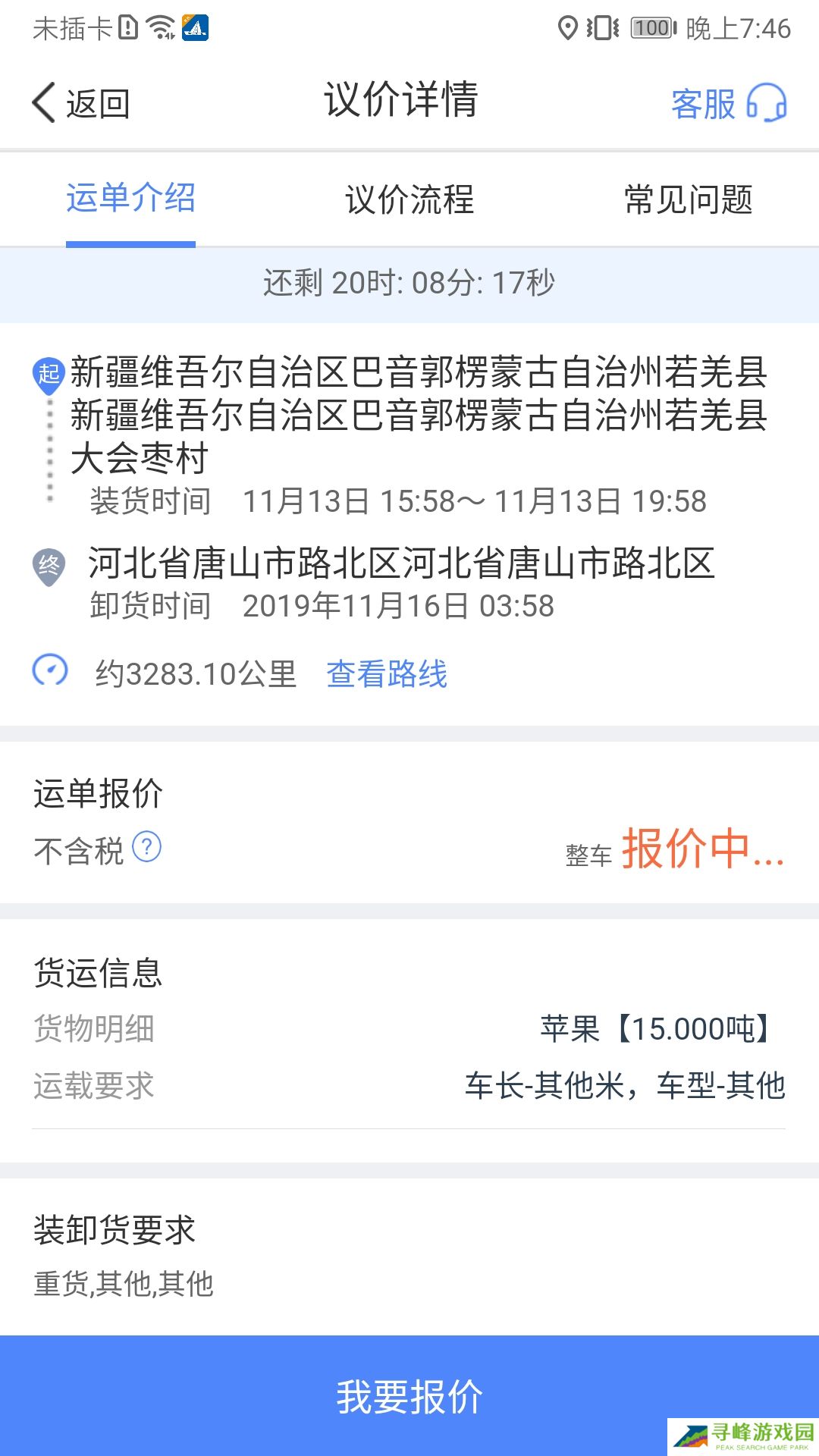The height and width of the screenshot is (1456, 819).
Task: Click the destination pin marker icon
Action: 47,566
